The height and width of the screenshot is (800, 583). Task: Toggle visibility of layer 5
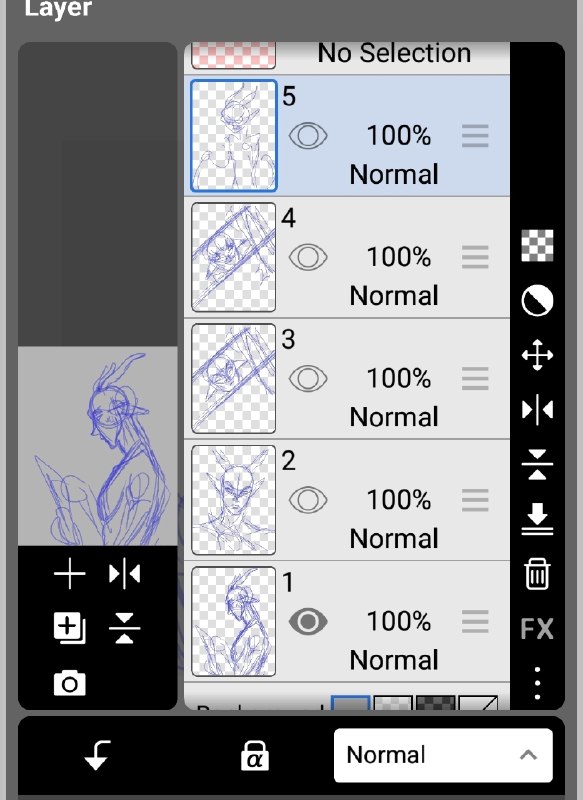[308, 136]
